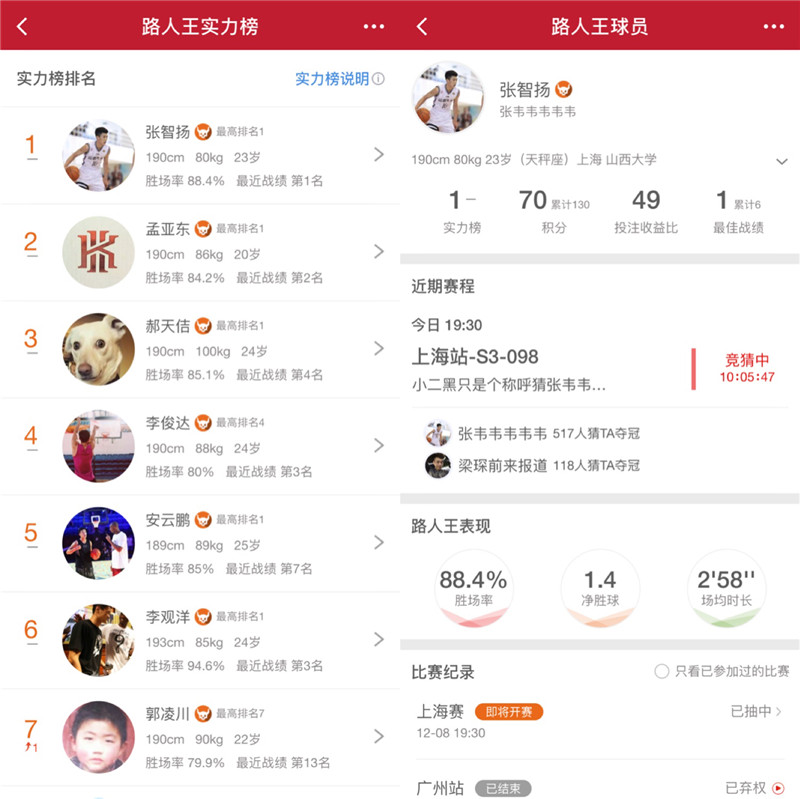Select 李俊达 in the ranking list
Screen dimensions: 800x799
[200, 446]
